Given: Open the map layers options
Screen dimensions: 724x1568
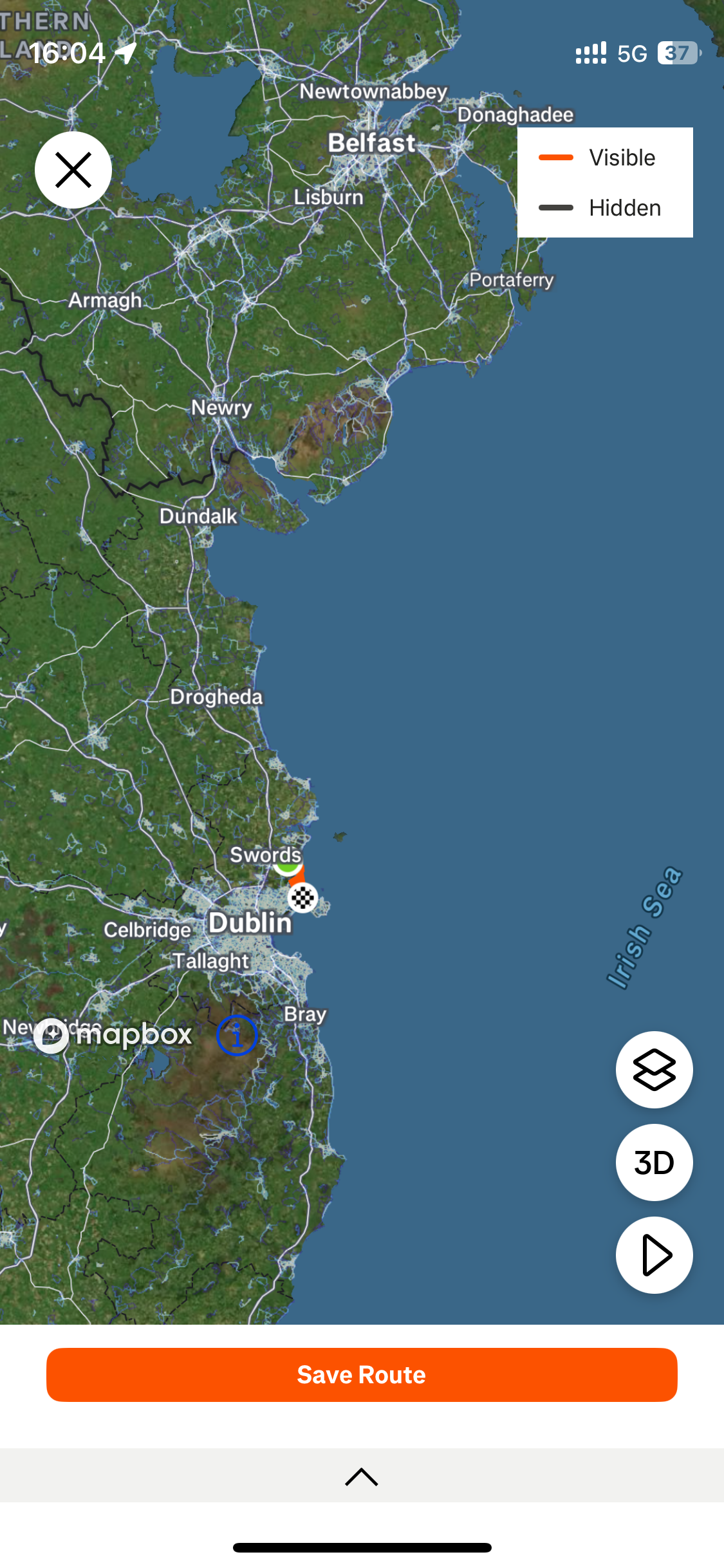Looking at the screenshot, I should tap(654, 1070).
